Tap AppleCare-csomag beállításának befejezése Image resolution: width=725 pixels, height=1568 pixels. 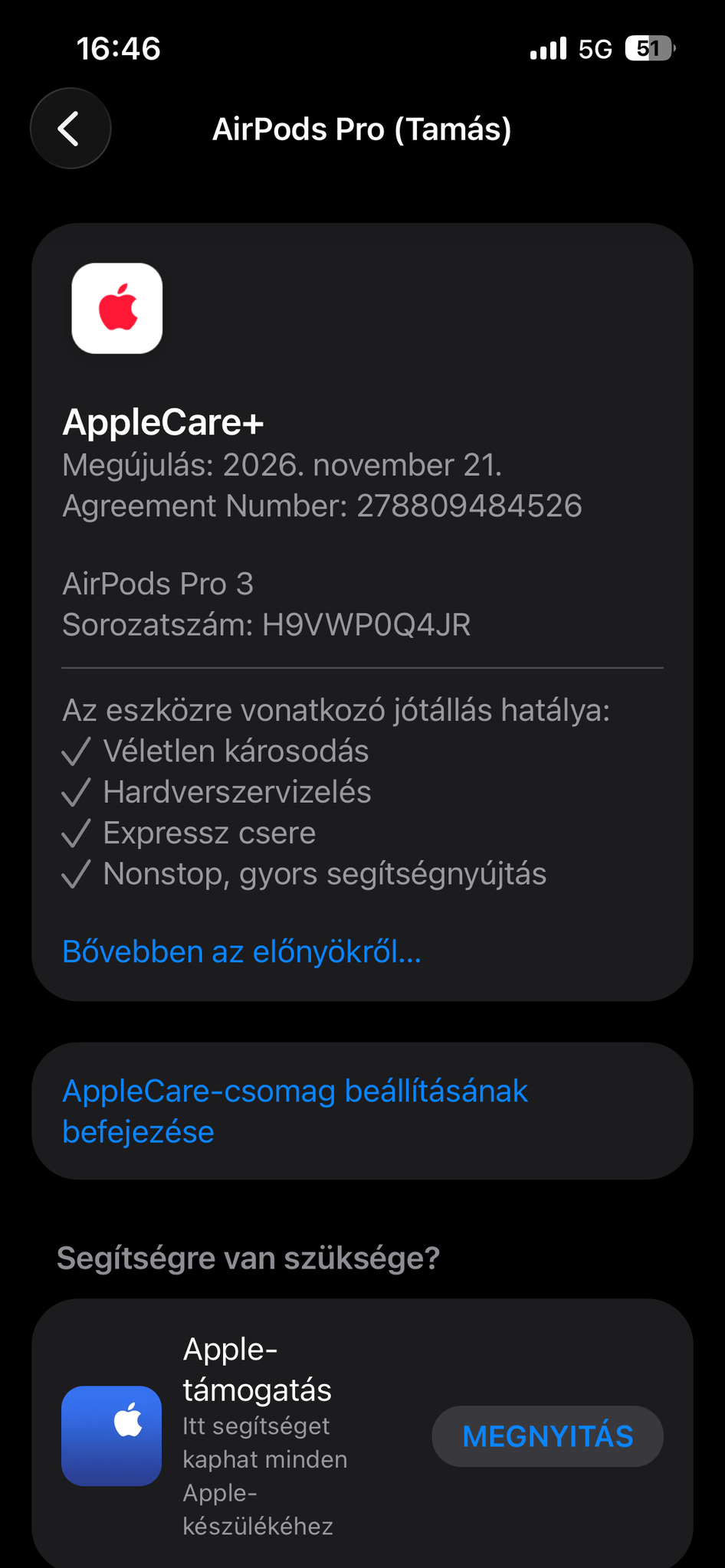pos(295,1111)
